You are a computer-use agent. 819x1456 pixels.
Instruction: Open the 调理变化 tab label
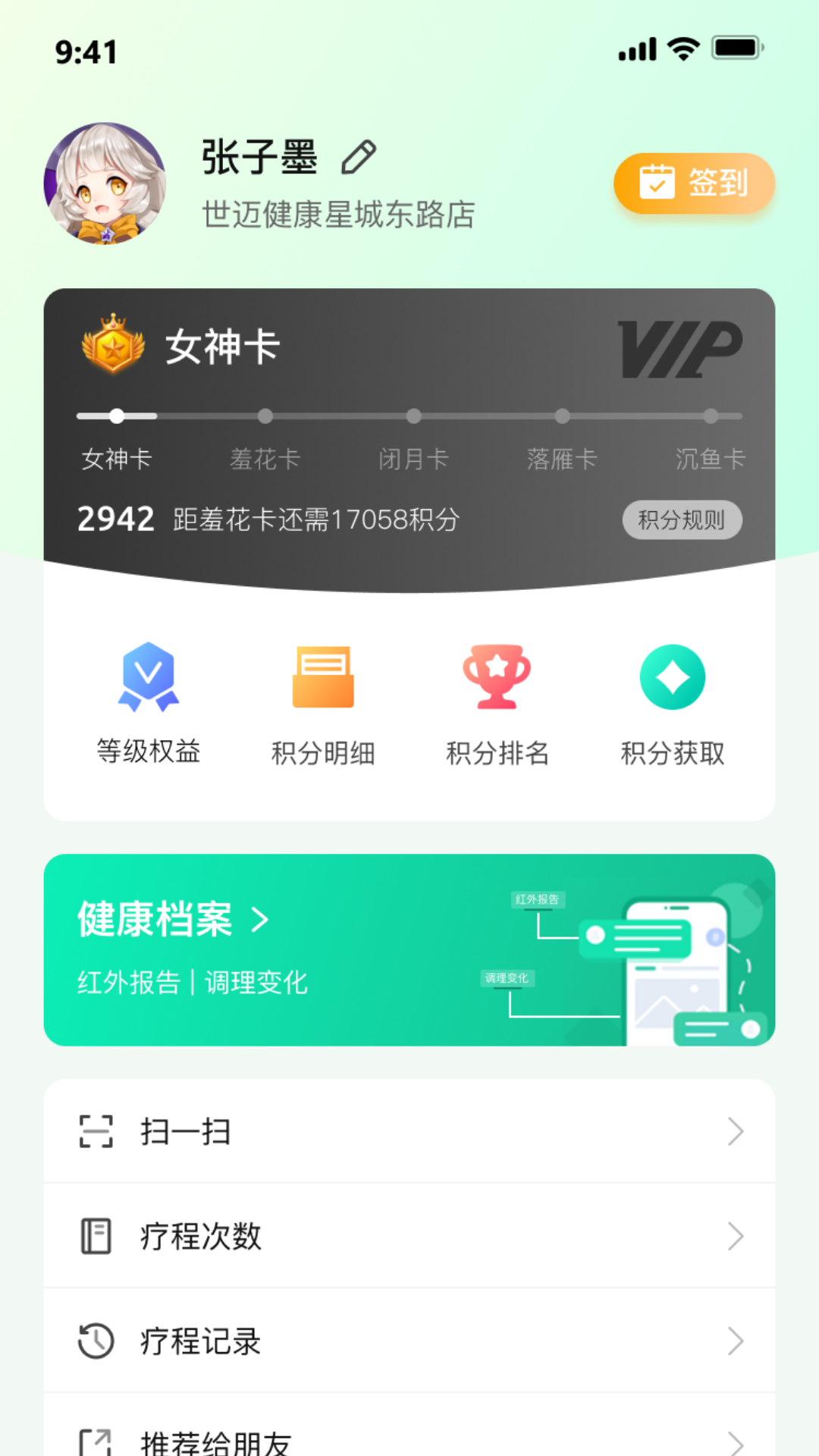[509, 979]
